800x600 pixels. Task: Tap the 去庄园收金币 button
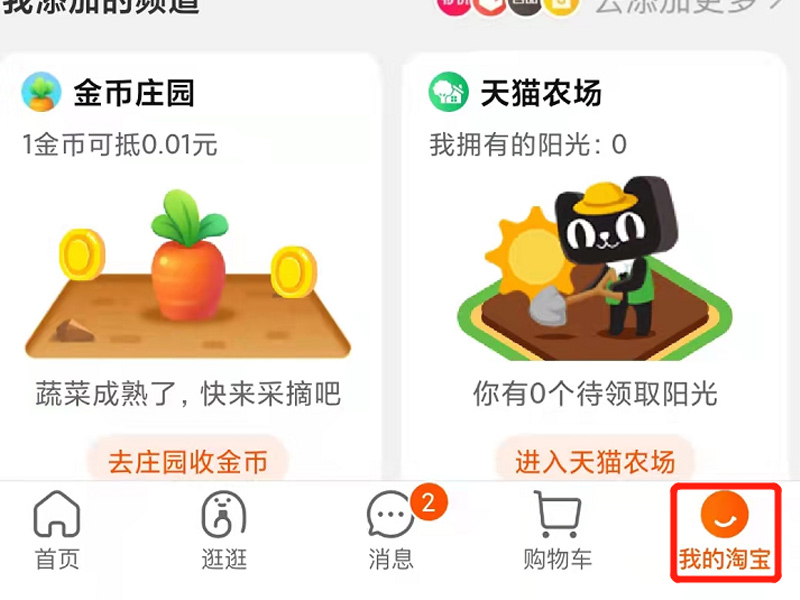pos(188,462)
